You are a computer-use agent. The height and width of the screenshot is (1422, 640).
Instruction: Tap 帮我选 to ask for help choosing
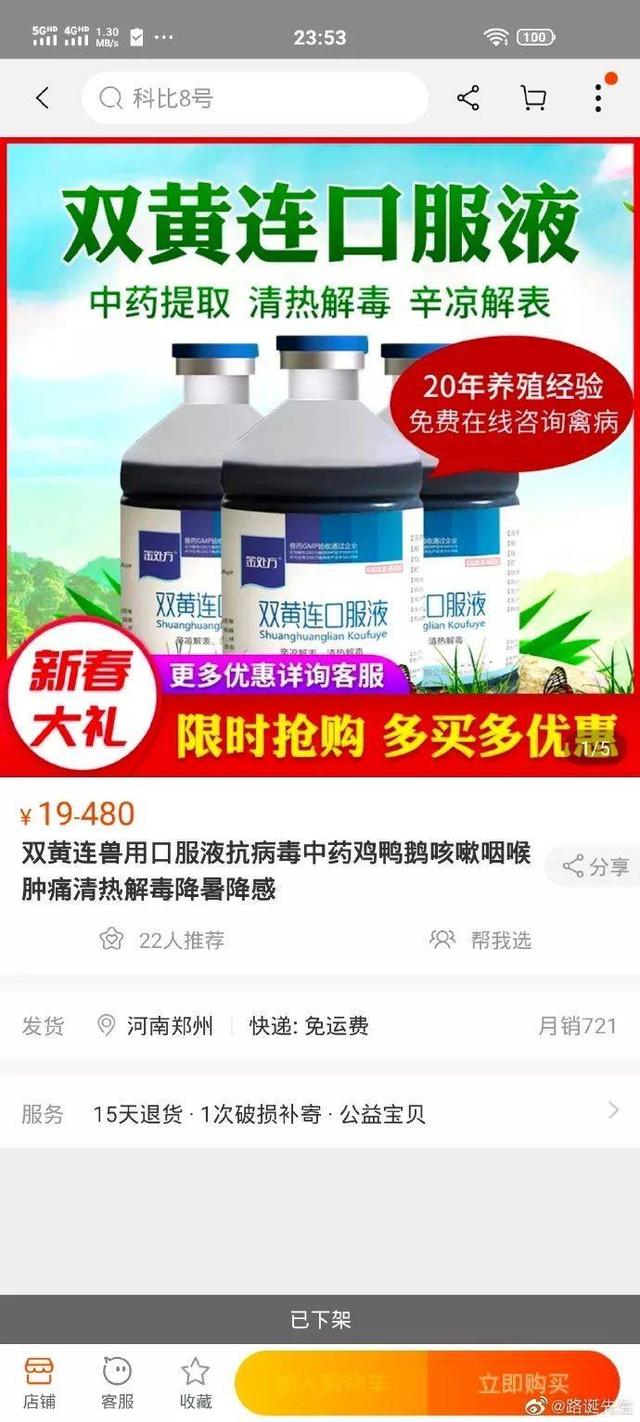[481, 939]
